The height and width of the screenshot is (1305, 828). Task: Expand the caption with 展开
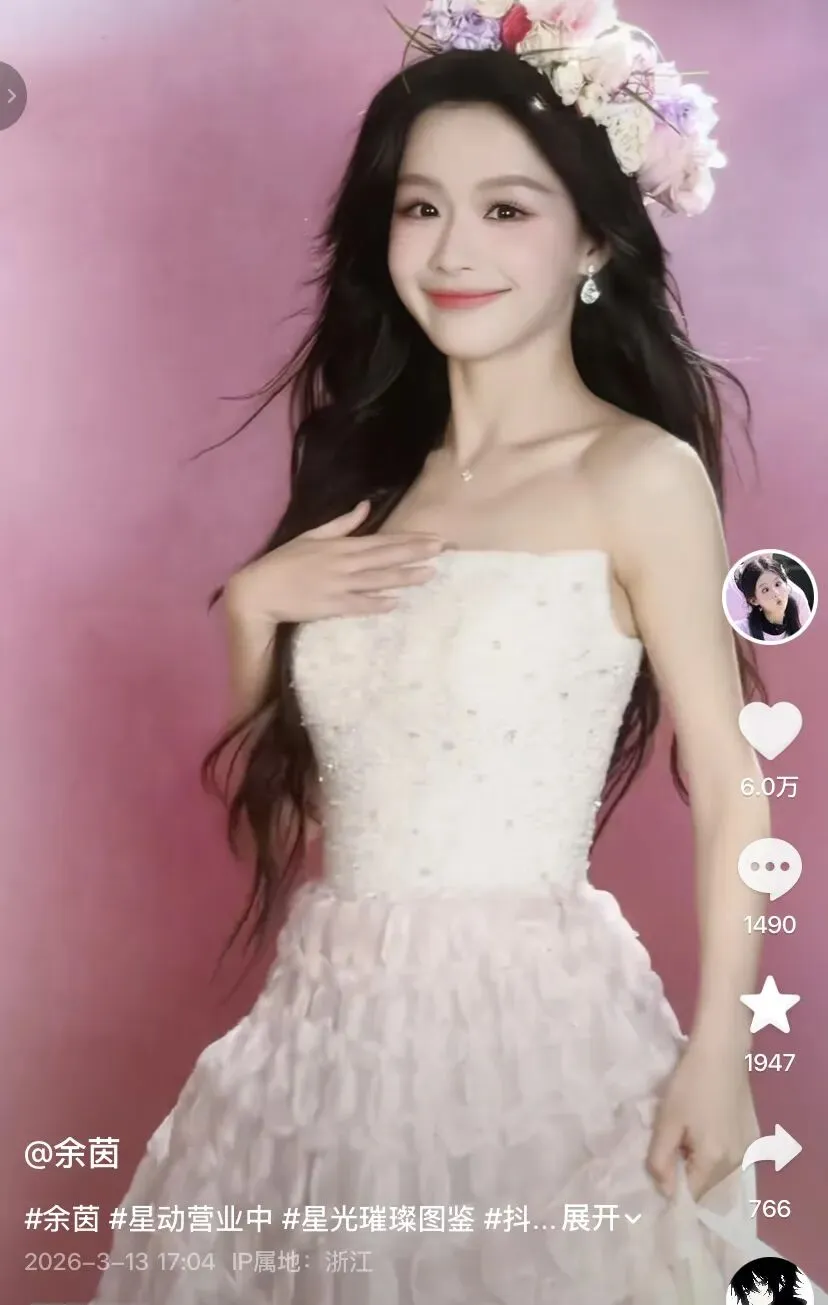[x=601, y=1219]
